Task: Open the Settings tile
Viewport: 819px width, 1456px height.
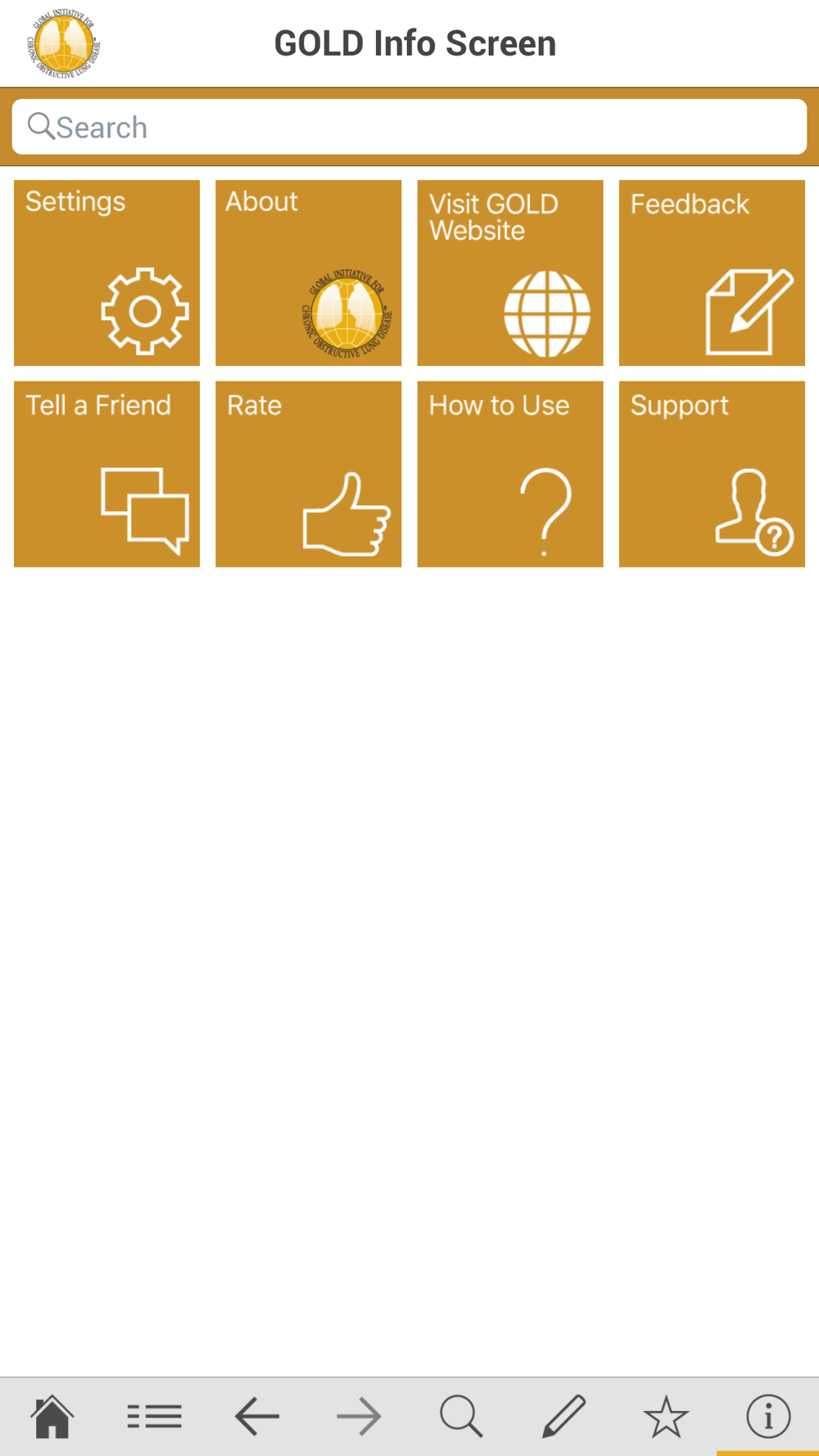Action: pos(106,273)
